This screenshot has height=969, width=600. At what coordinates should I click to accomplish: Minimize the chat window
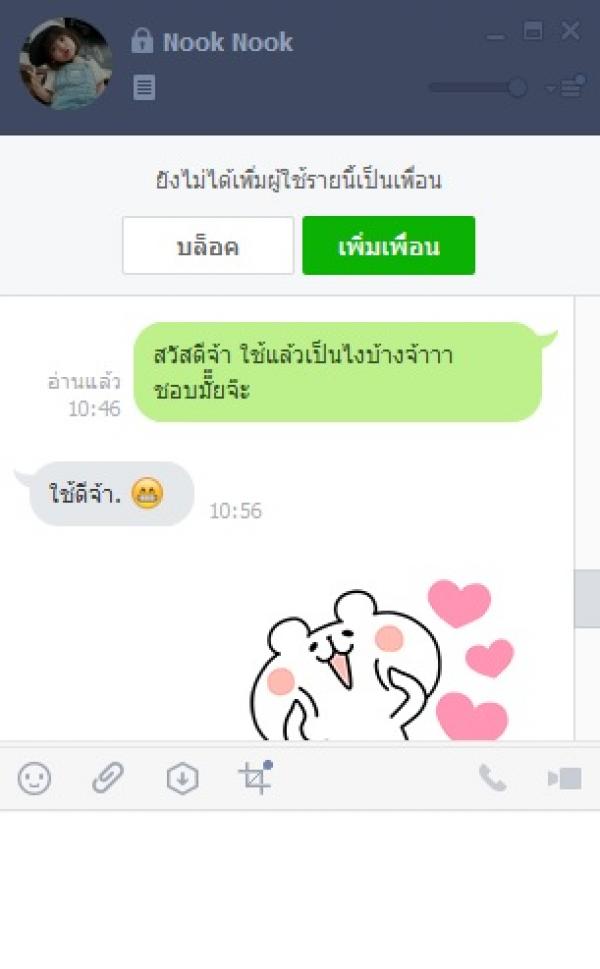pyautogui.click(x=496, y=37)
